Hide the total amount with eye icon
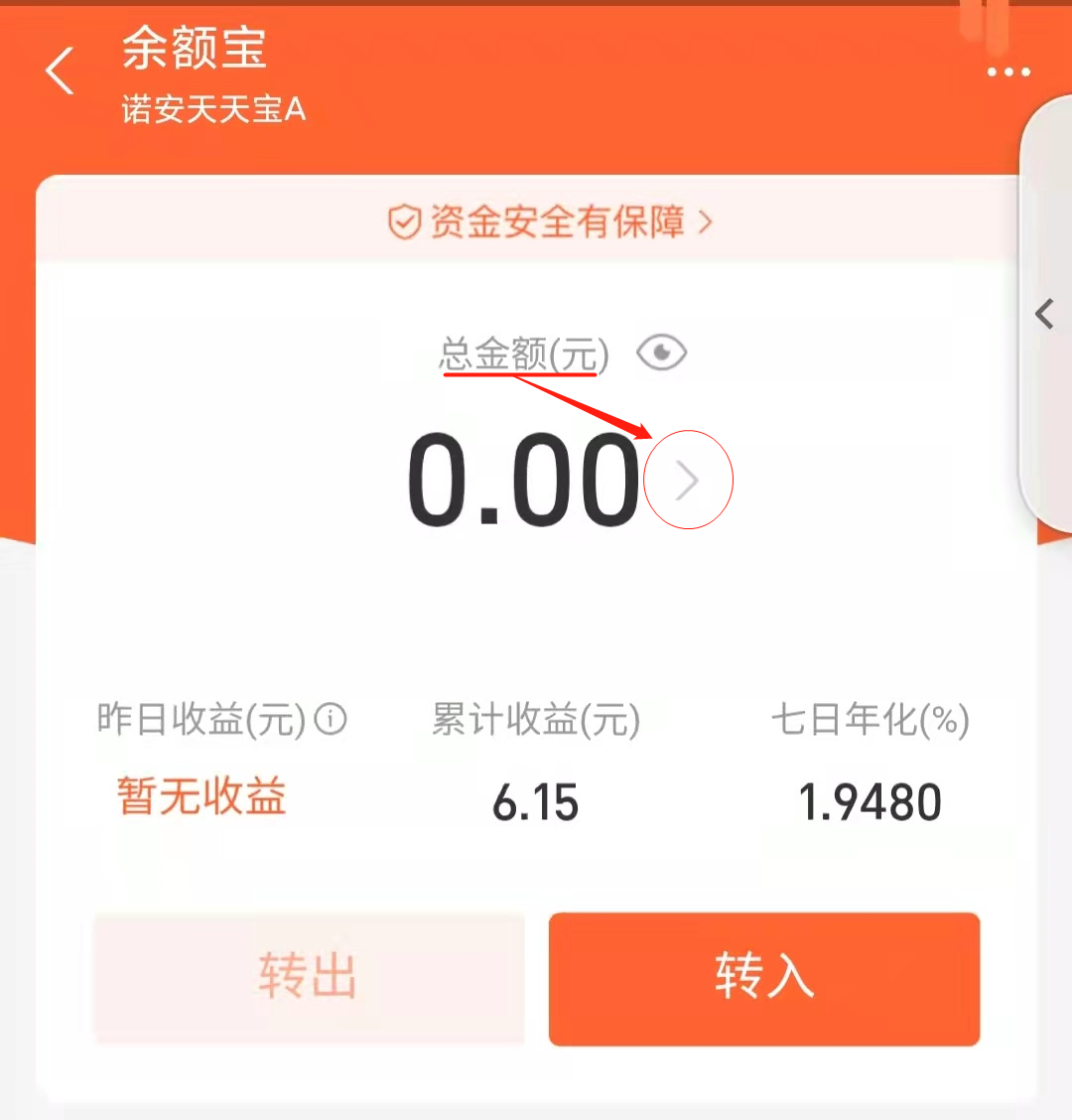 coord(661,352)
